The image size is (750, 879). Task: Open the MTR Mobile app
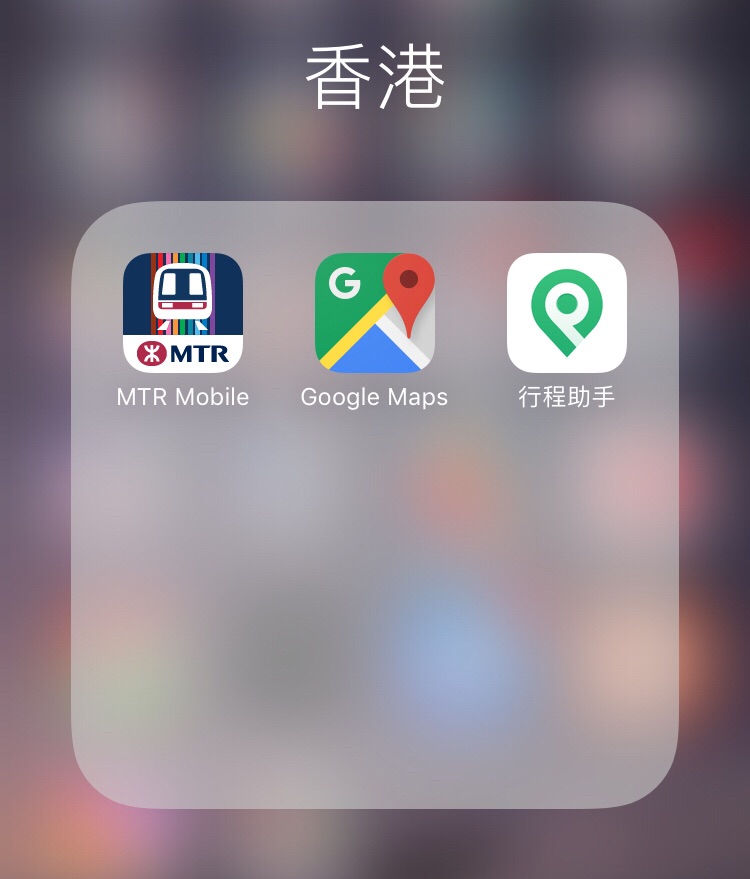tap(183, 312)
